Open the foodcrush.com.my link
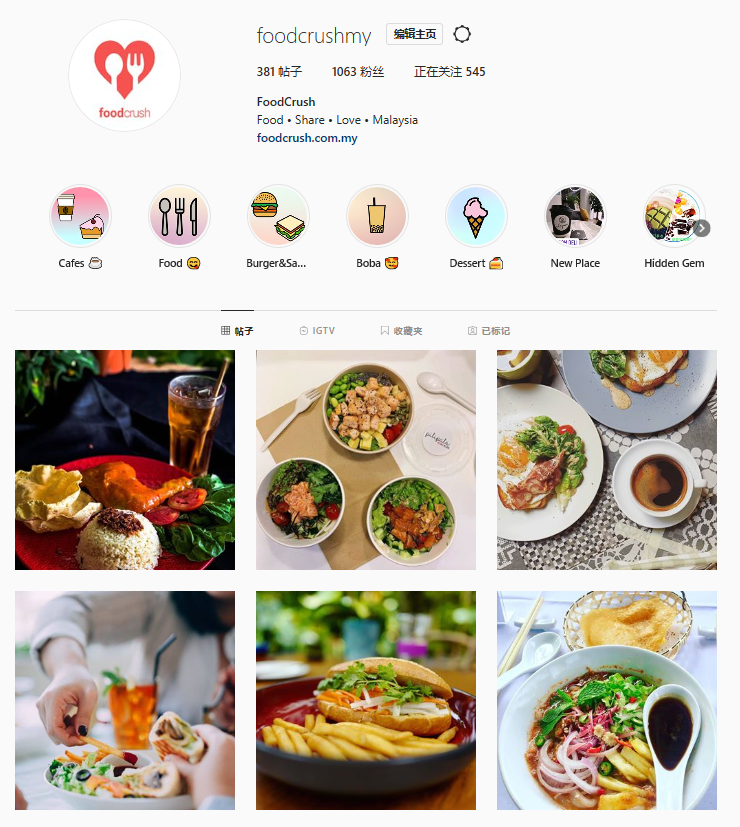 point(307,138)
